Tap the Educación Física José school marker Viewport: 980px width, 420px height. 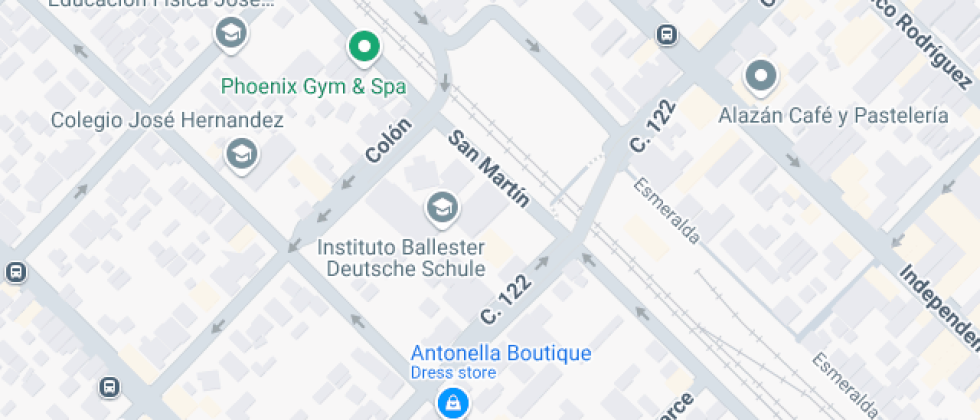coord(231,34)
